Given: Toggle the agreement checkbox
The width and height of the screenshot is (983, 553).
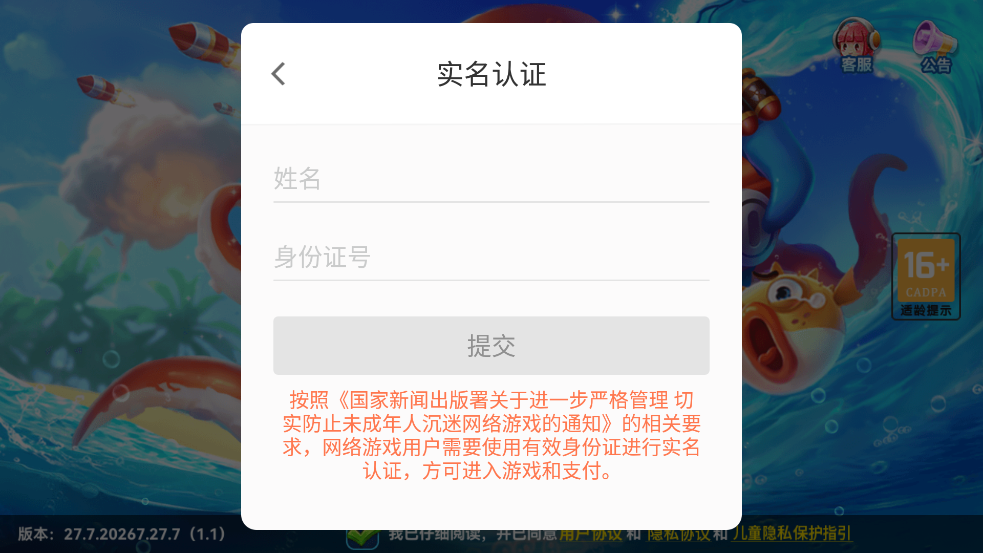Looking at the screenshot, I should pyautogui.click(x=362, y=536).
